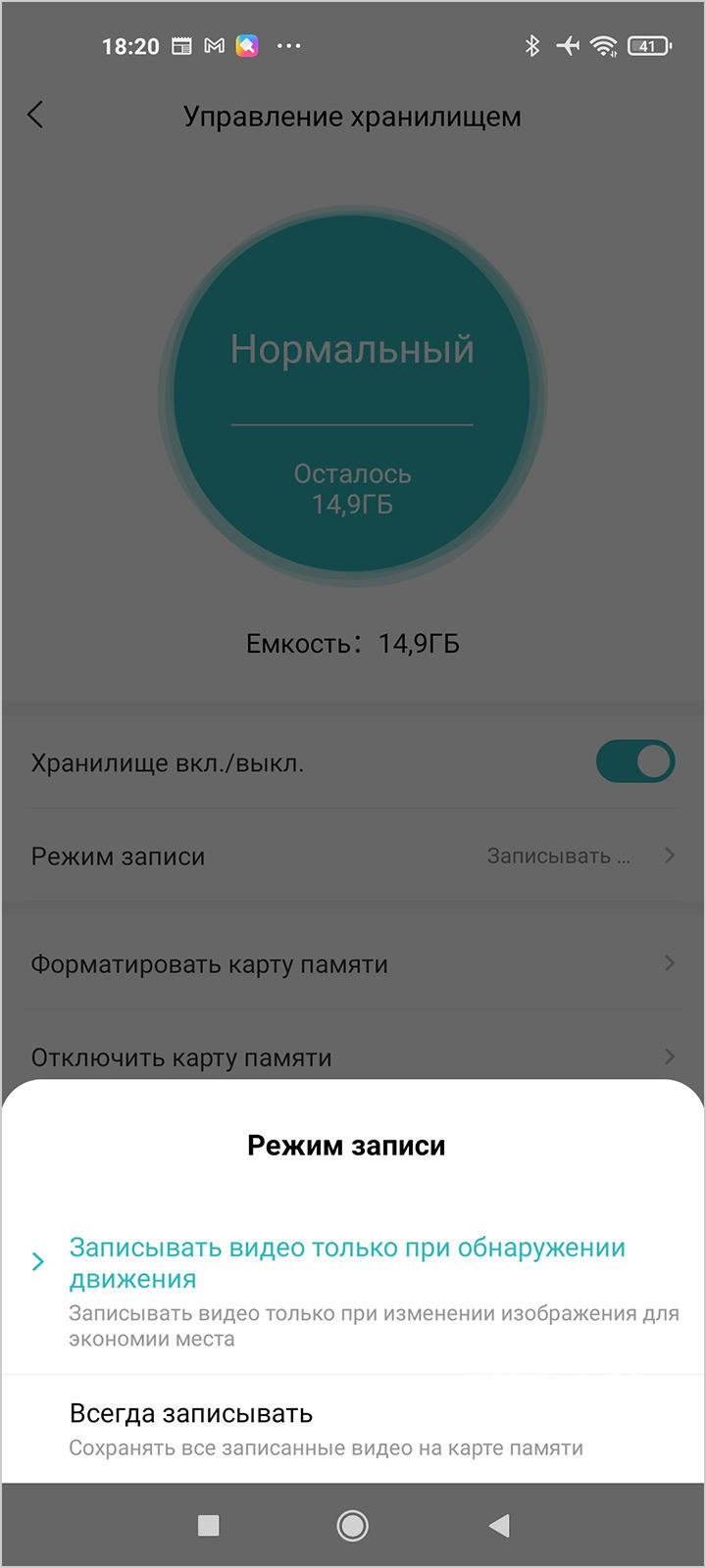
Task: Open the Режим записи row
Action: tap(353, 857)
